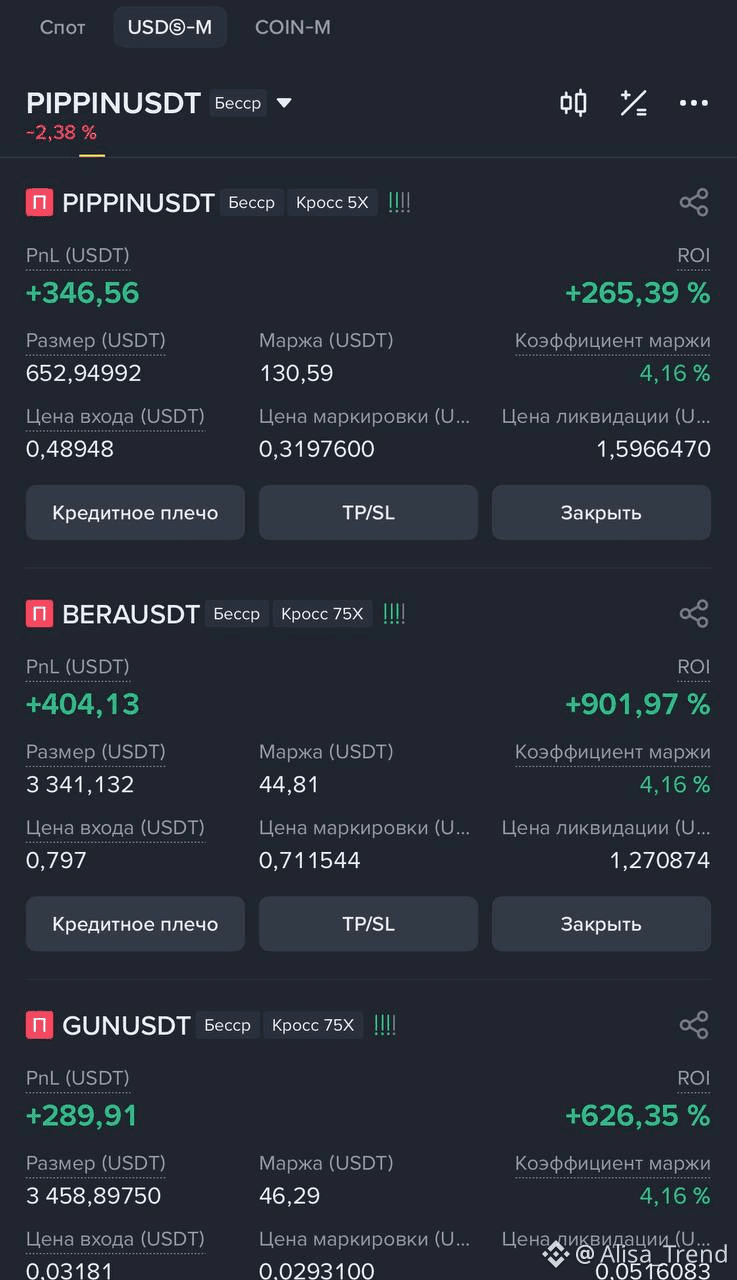Set TP/SL for the PIPPINUSDT position
Screen dimensions: 737x1280
coord(368,513)
